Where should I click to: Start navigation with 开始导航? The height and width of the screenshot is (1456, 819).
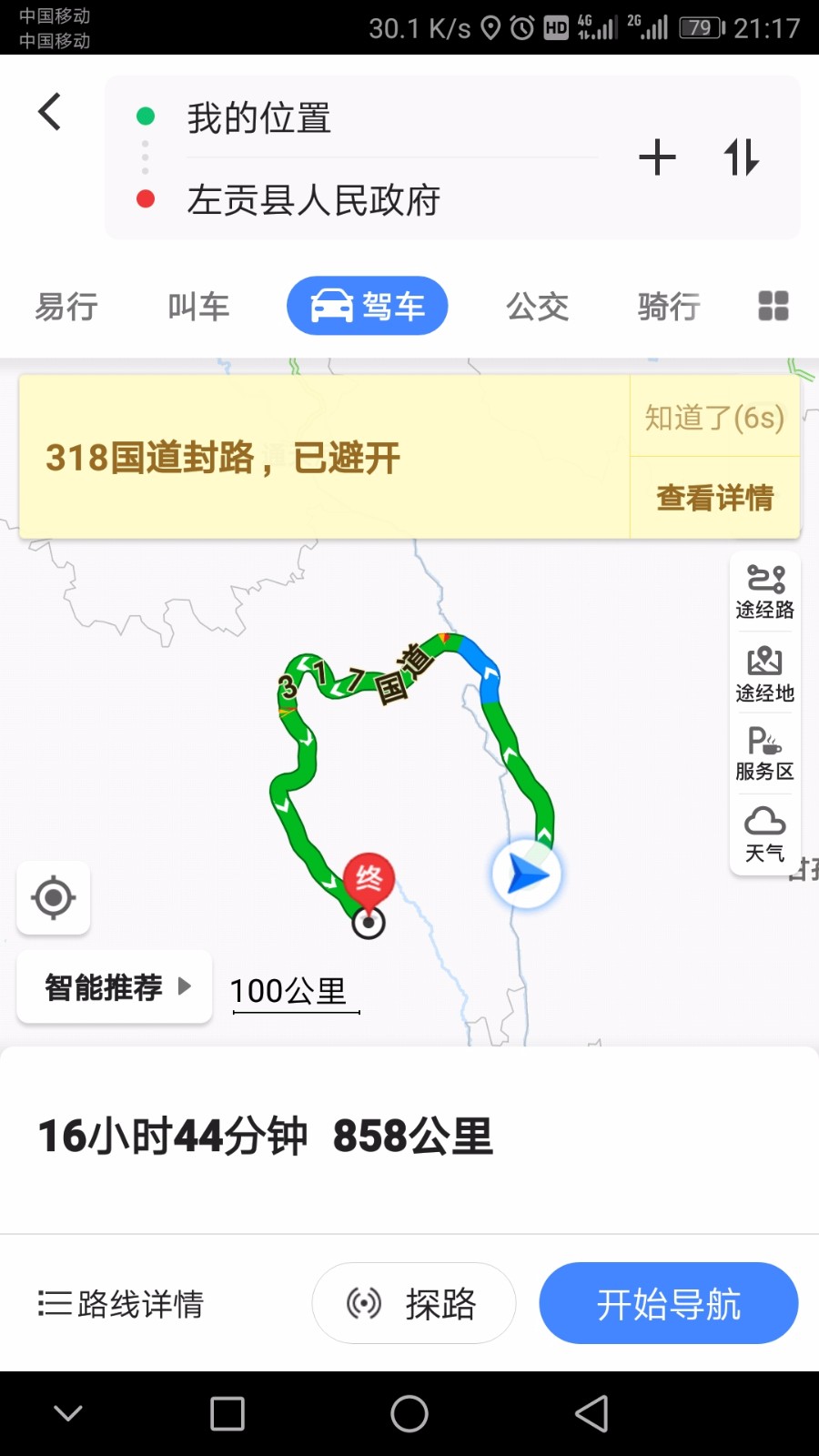(669, 1303)
